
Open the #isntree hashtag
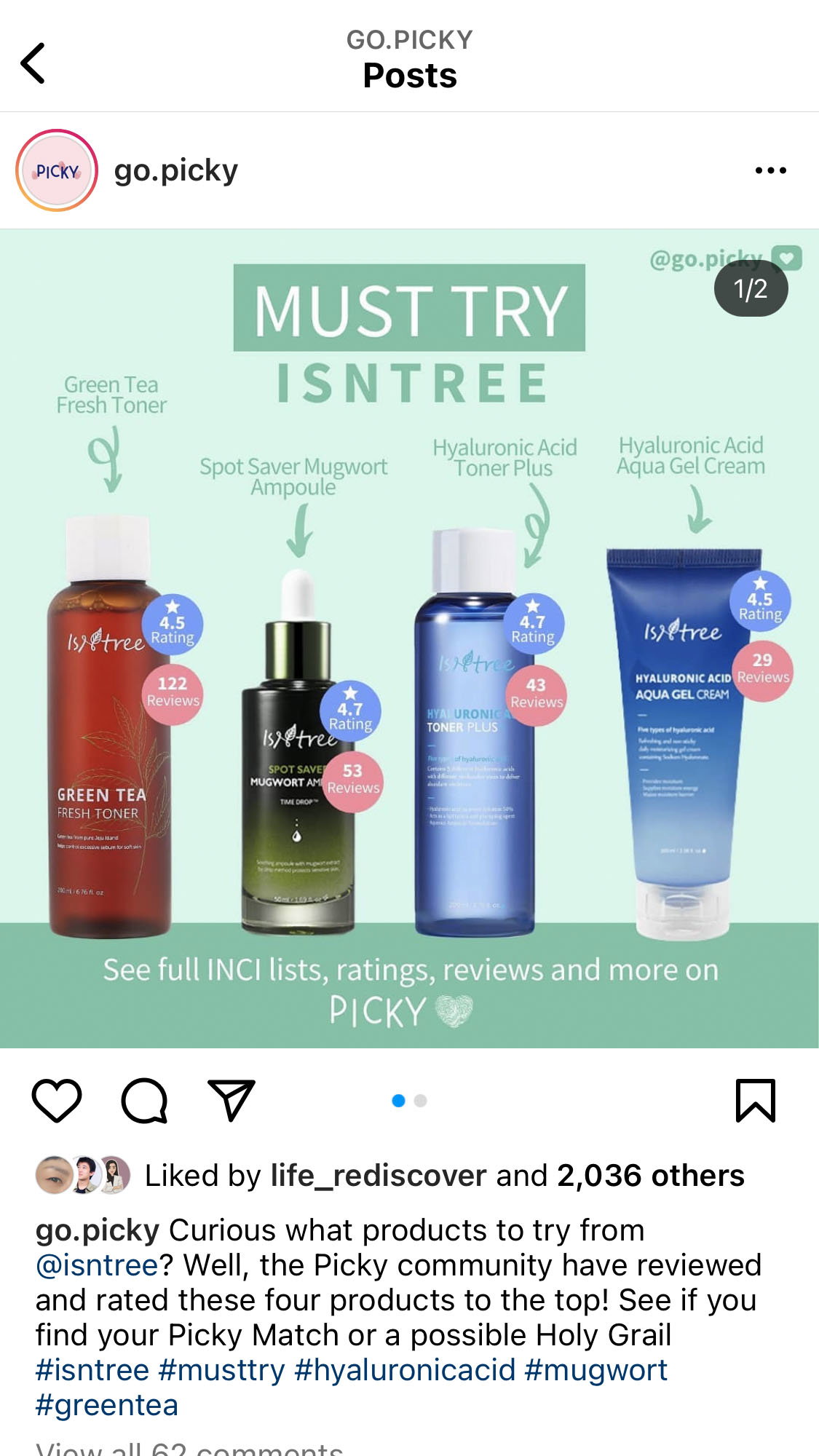92,1370
